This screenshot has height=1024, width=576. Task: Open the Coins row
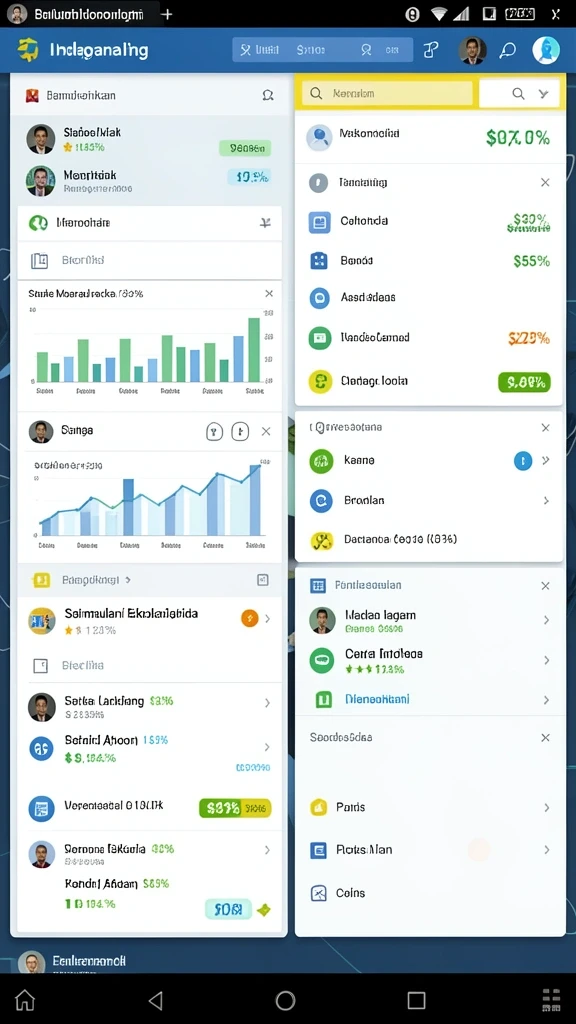[430, 893]
